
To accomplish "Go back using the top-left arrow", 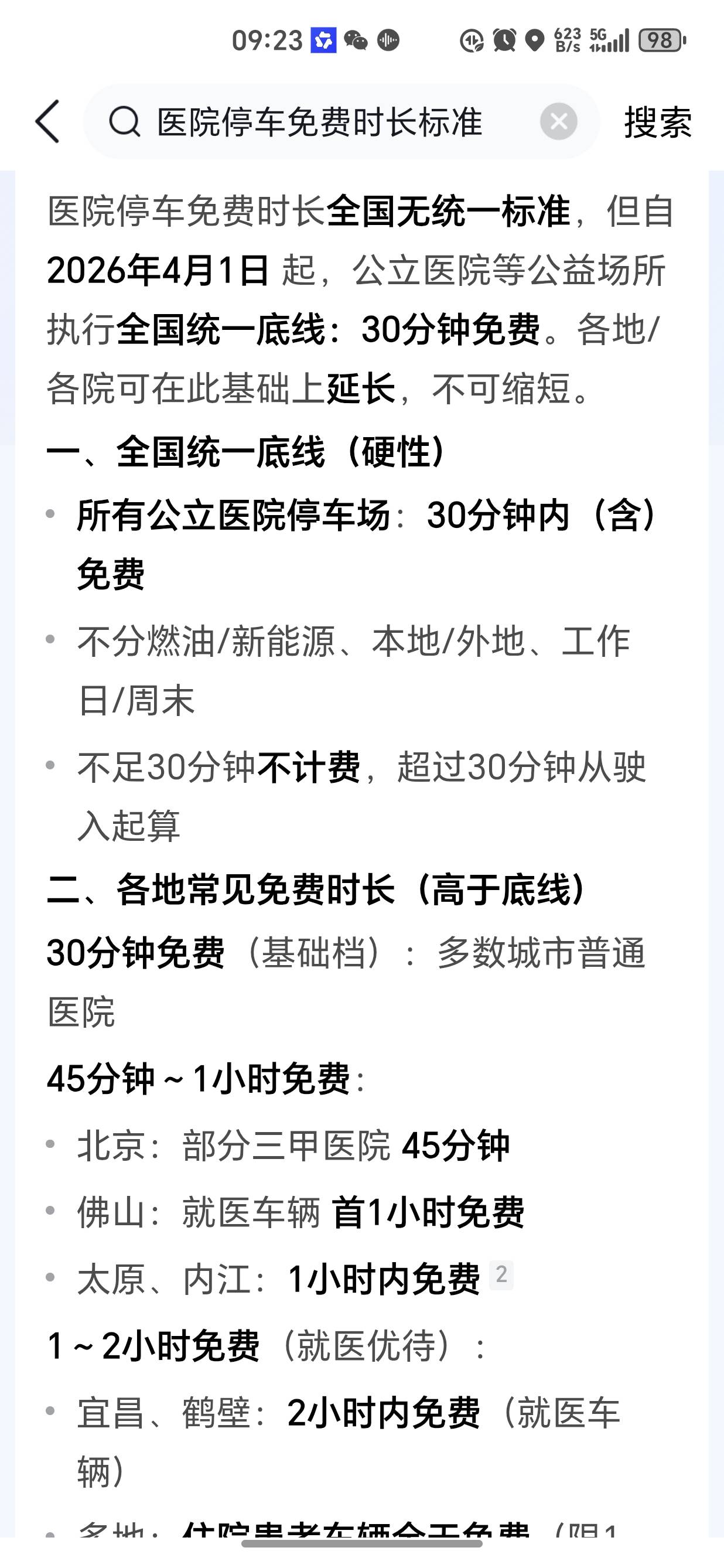I will 47,122.
